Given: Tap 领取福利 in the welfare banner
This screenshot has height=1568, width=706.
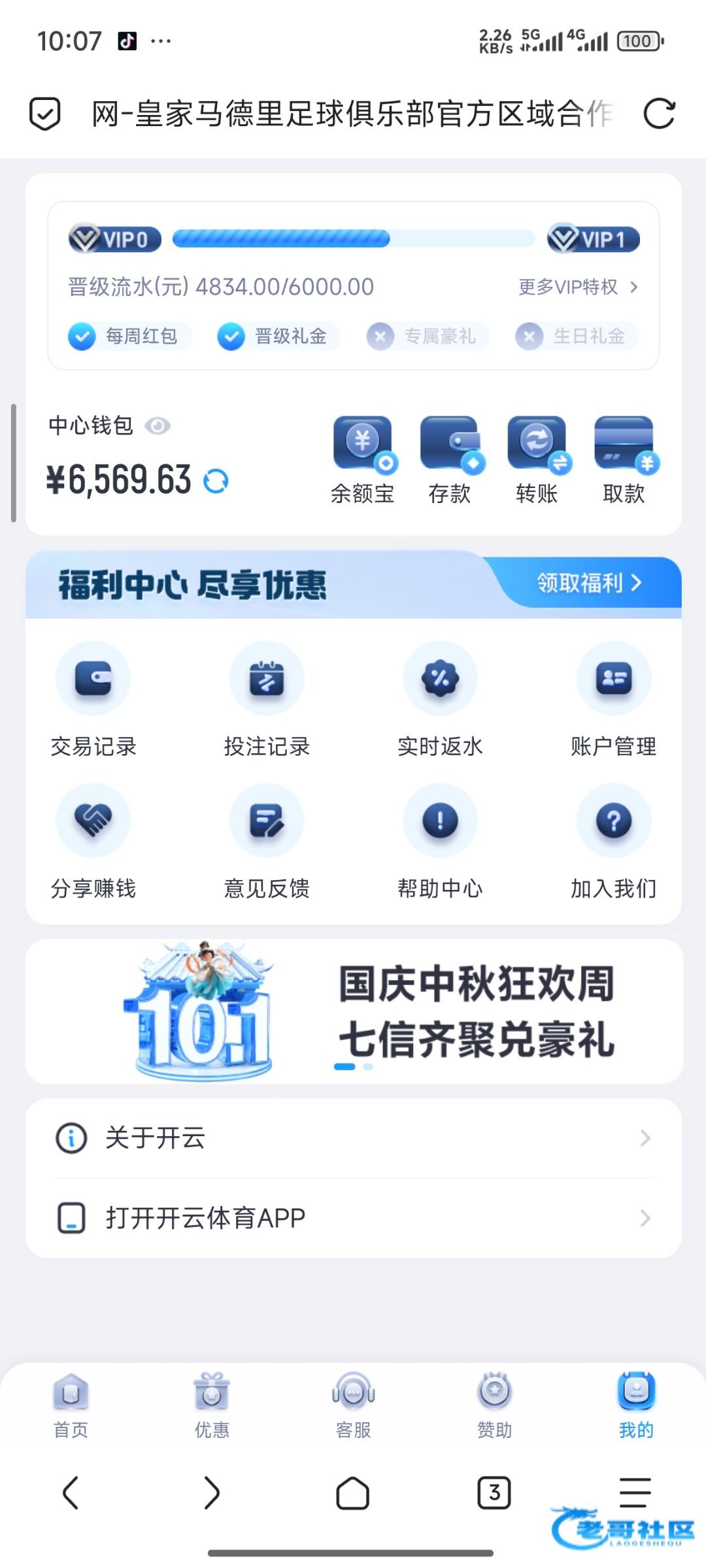Looking at the screenshot, I should coord(589,583).
